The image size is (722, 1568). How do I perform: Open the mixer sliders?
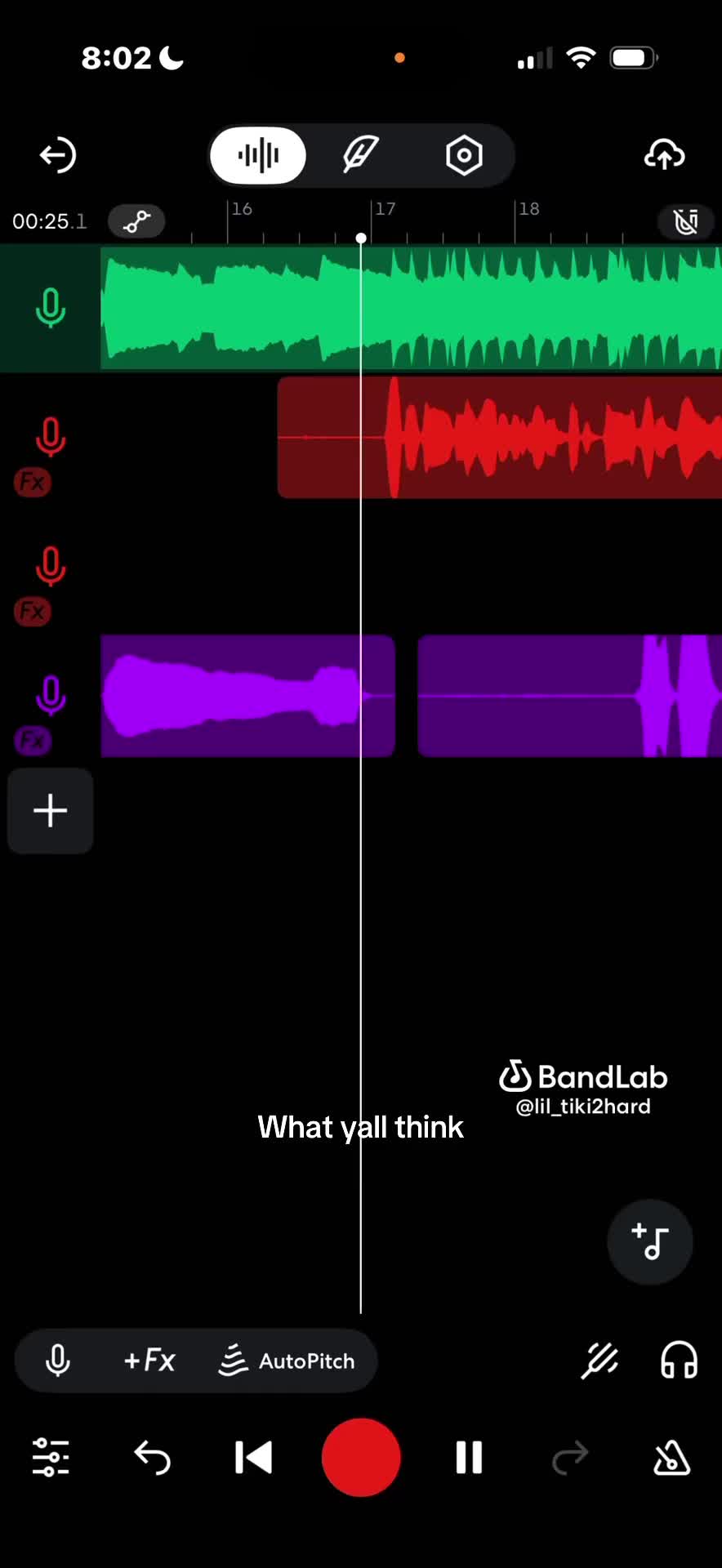pyautogui.click(x=51, y=1458)
